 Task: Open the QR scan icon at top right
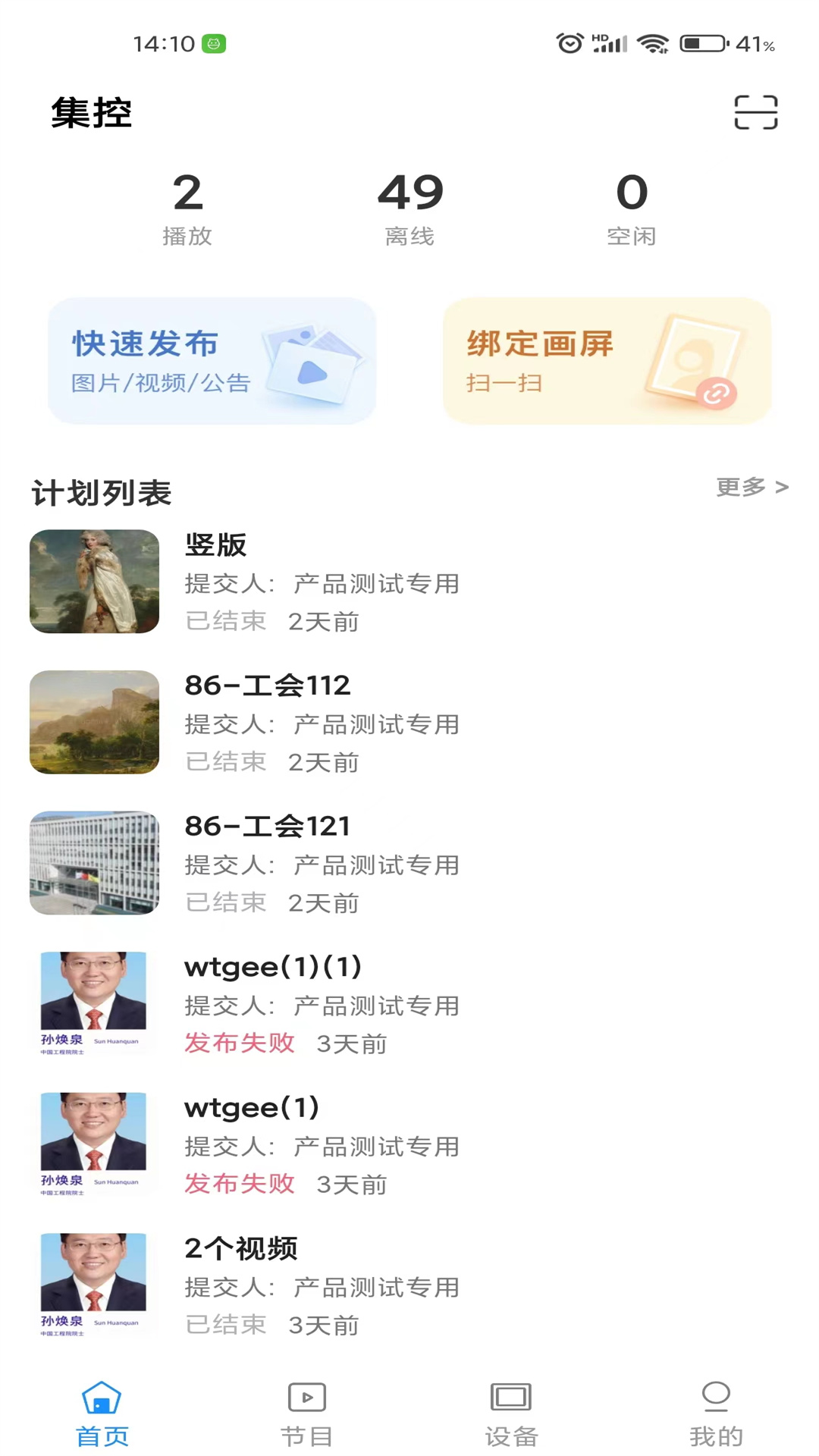pos(755,112)
